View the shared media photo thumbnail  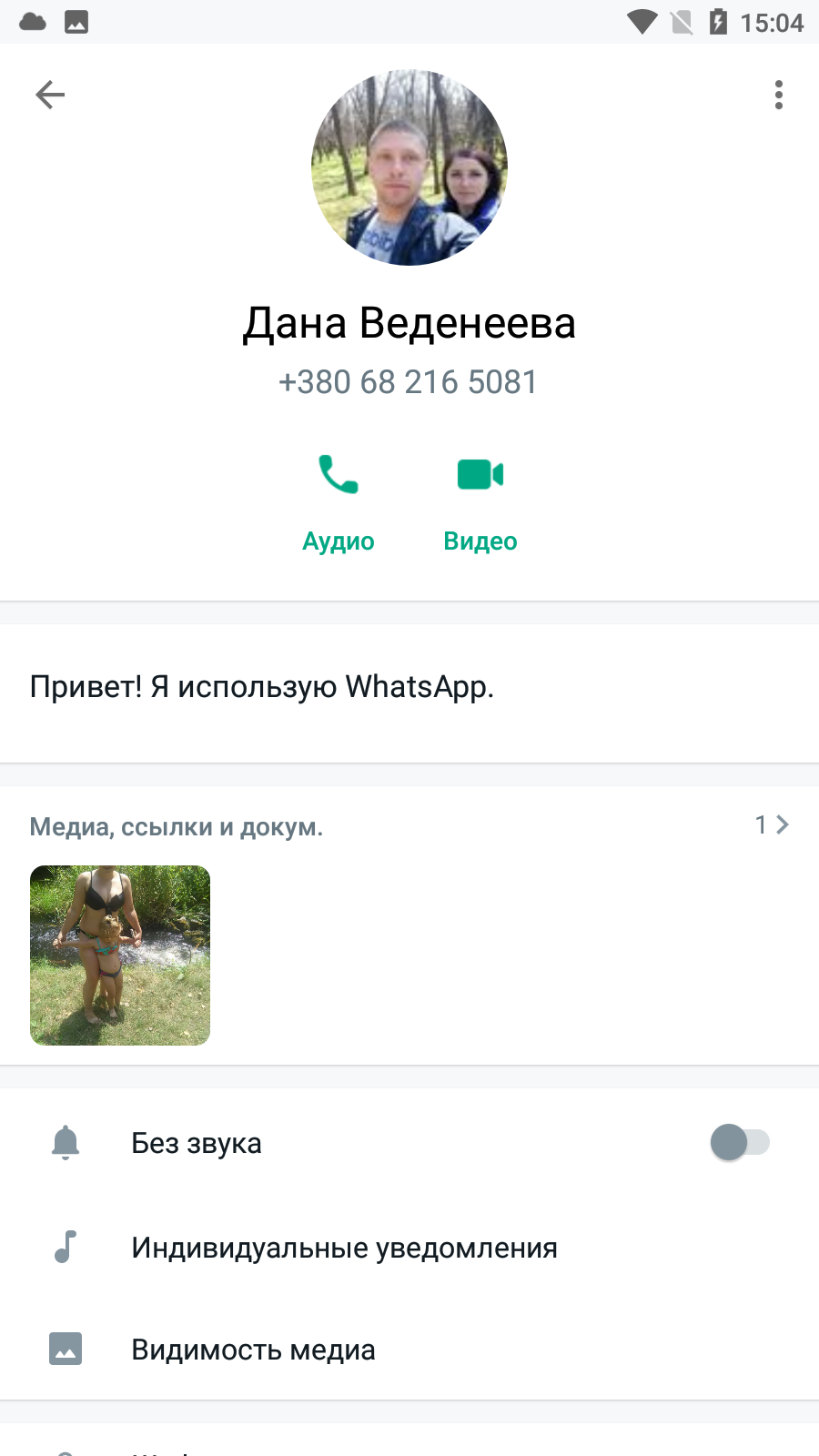(120, 955)
